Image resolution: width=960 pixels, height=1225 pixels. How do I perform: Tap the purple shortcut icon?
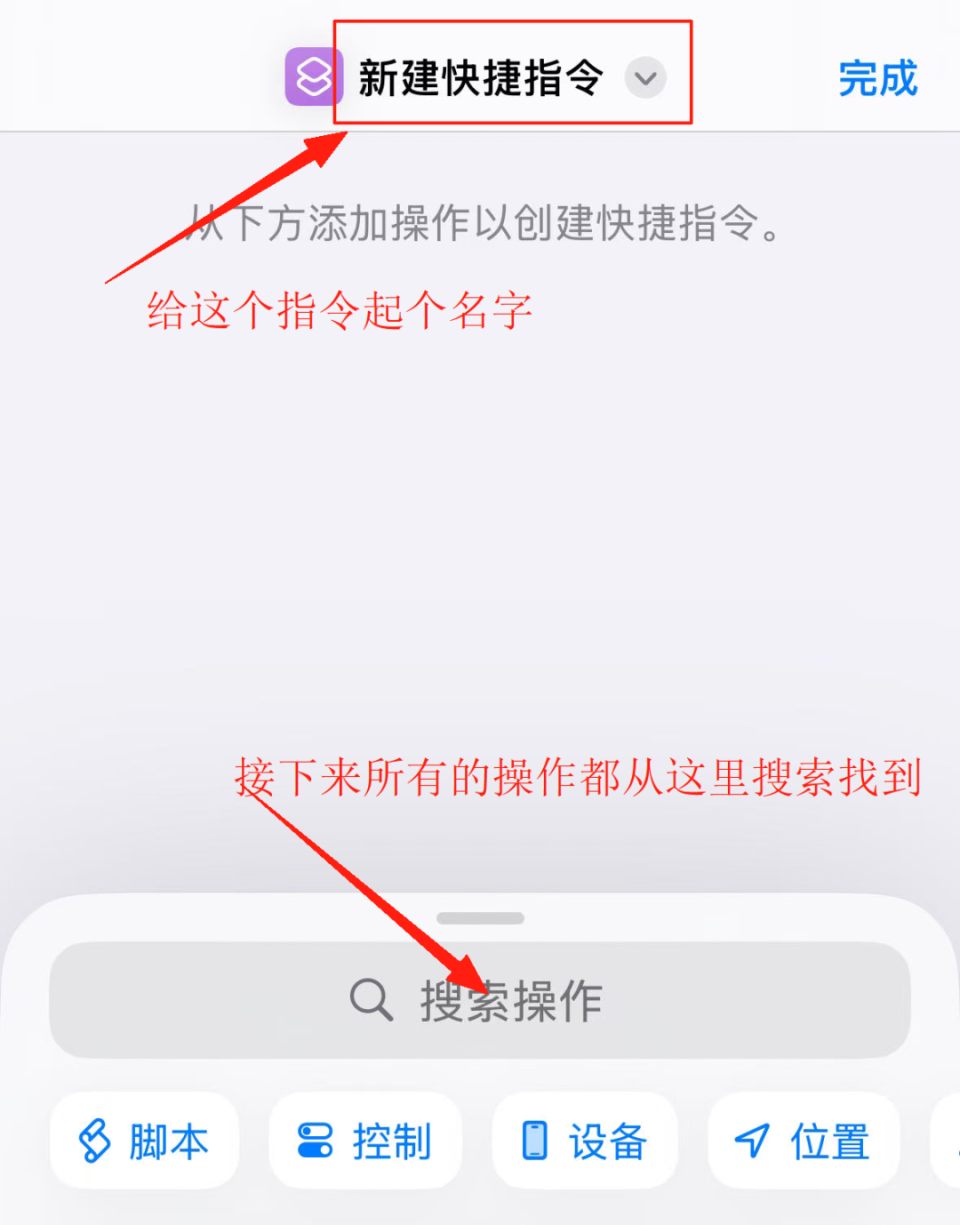coord(314,77)
